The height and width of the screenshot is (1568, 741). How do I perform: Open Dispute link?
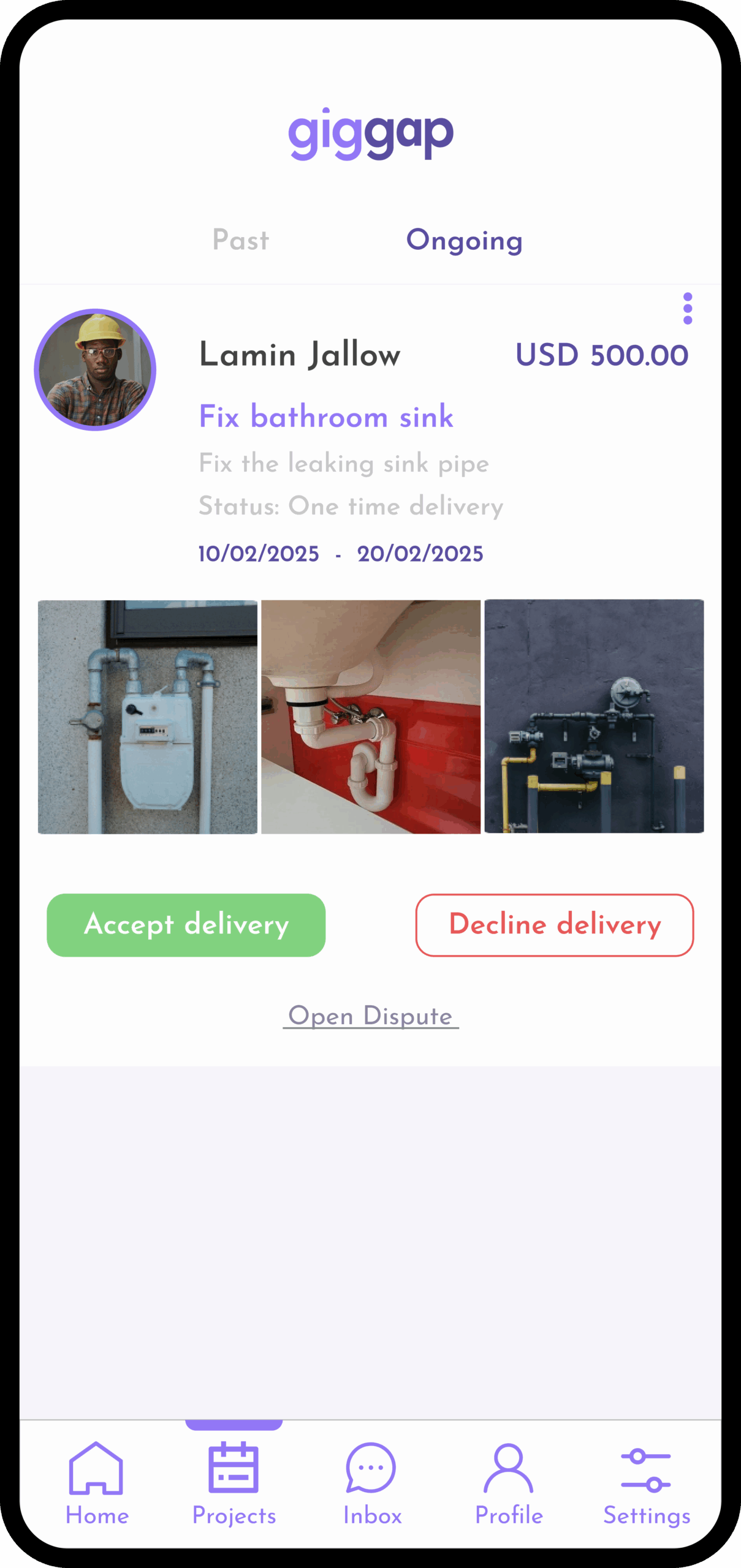coord(370,1016)
